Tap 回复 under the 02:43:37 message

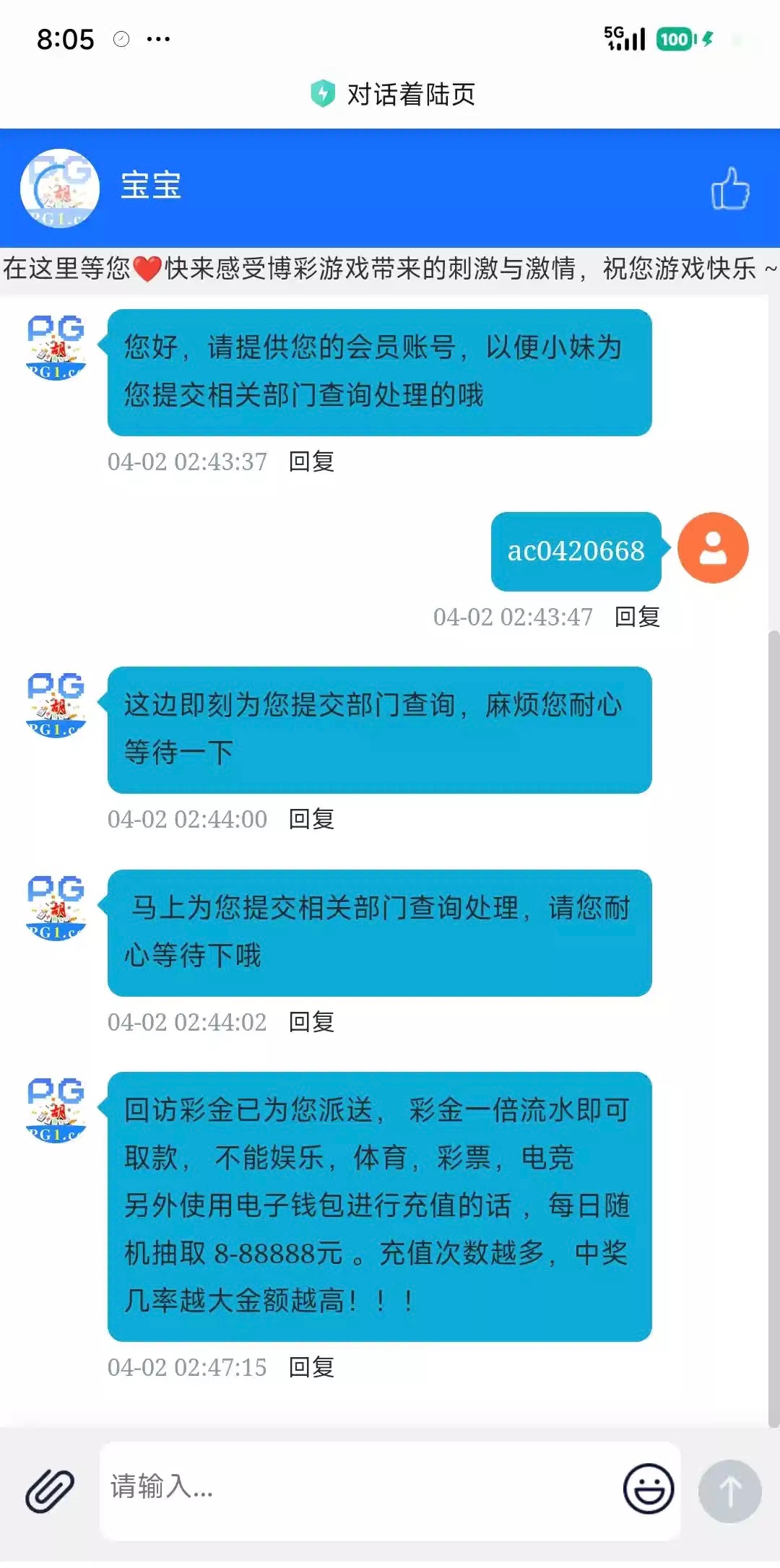(x=311, y=462)
